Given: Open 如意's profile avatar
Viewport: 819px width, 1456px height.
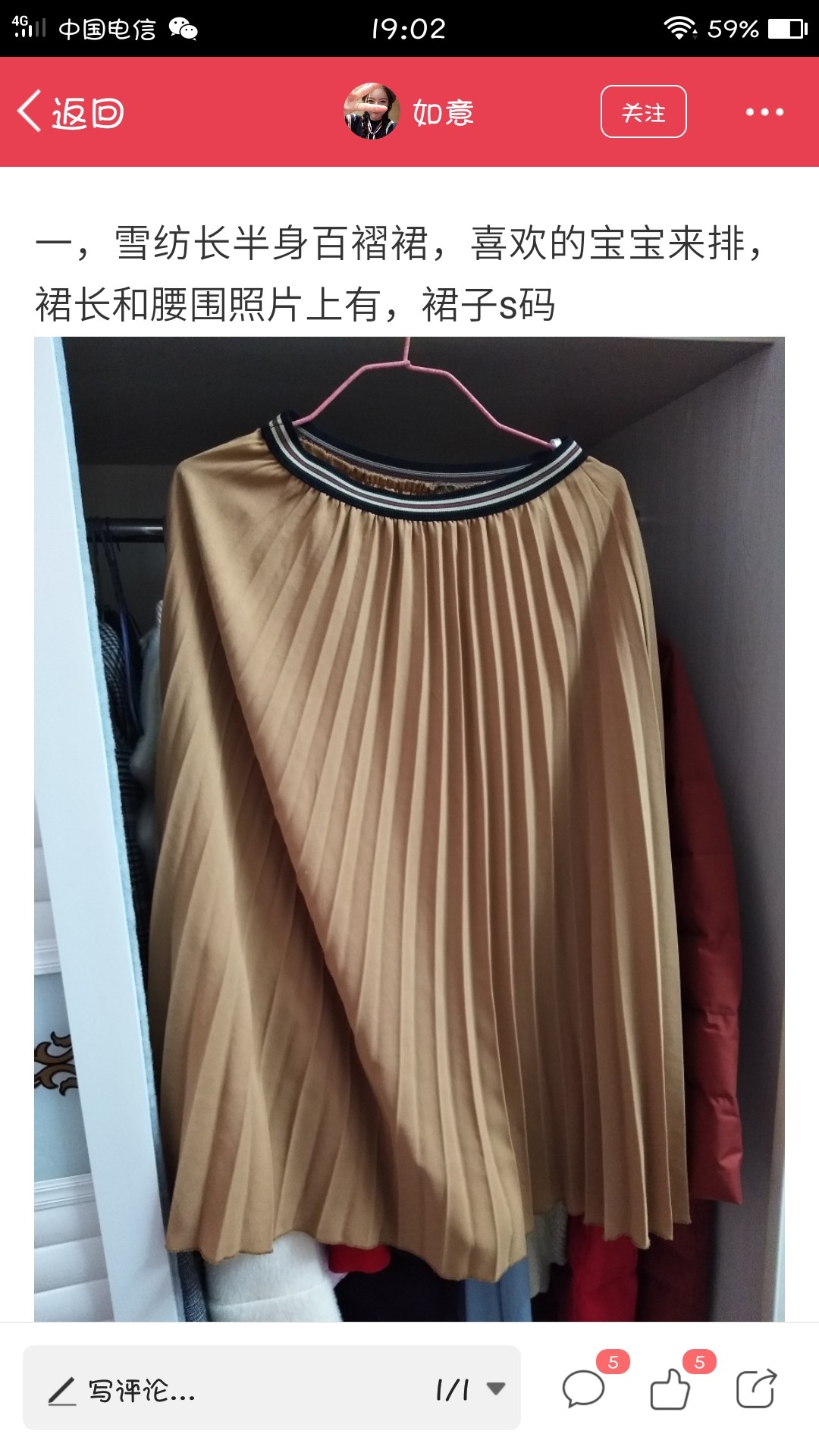Looking at the screenshot, I should tap(372, 111).
